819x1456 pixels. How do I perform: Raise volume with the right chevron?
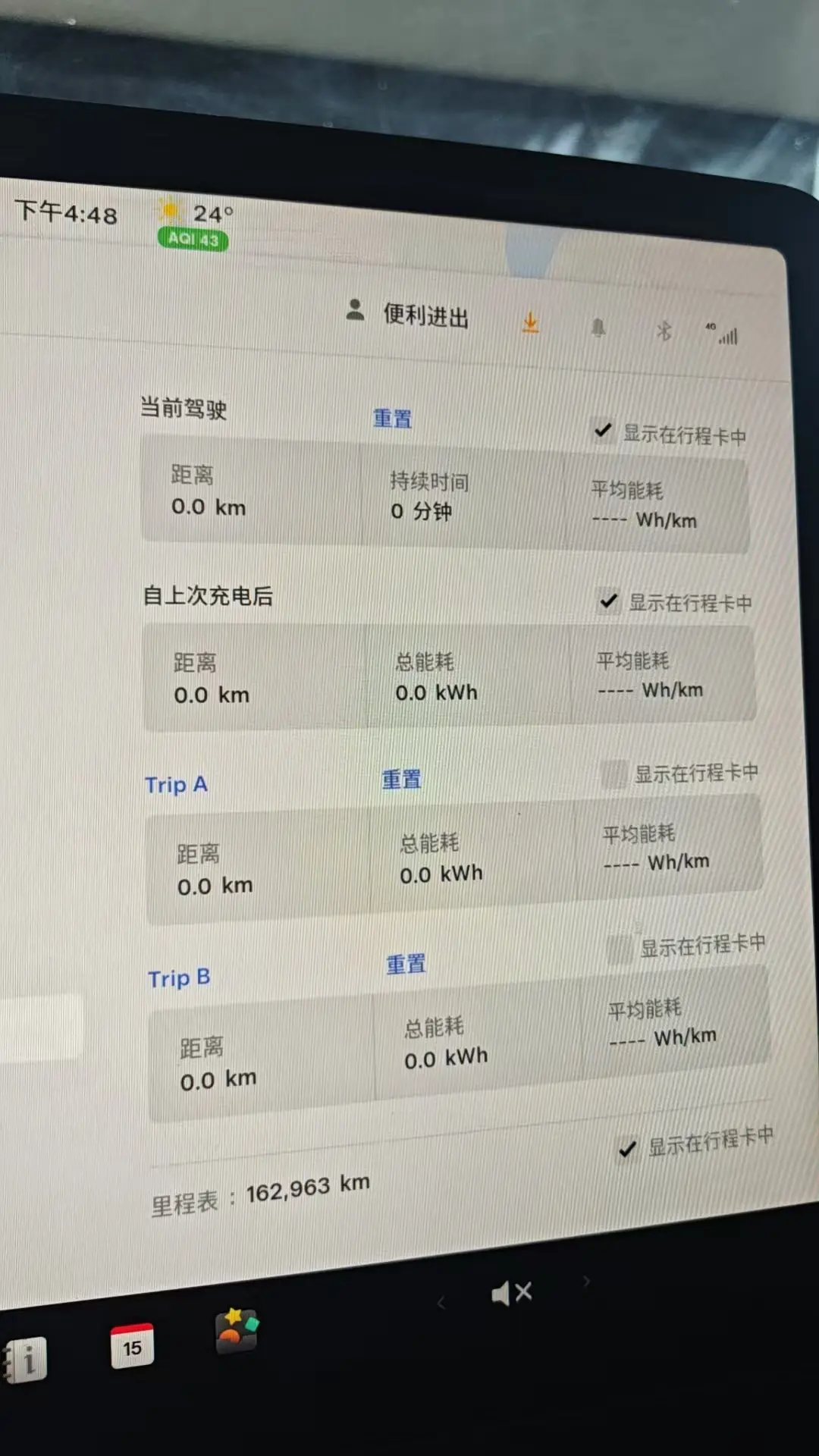(x=586, y=1282)
